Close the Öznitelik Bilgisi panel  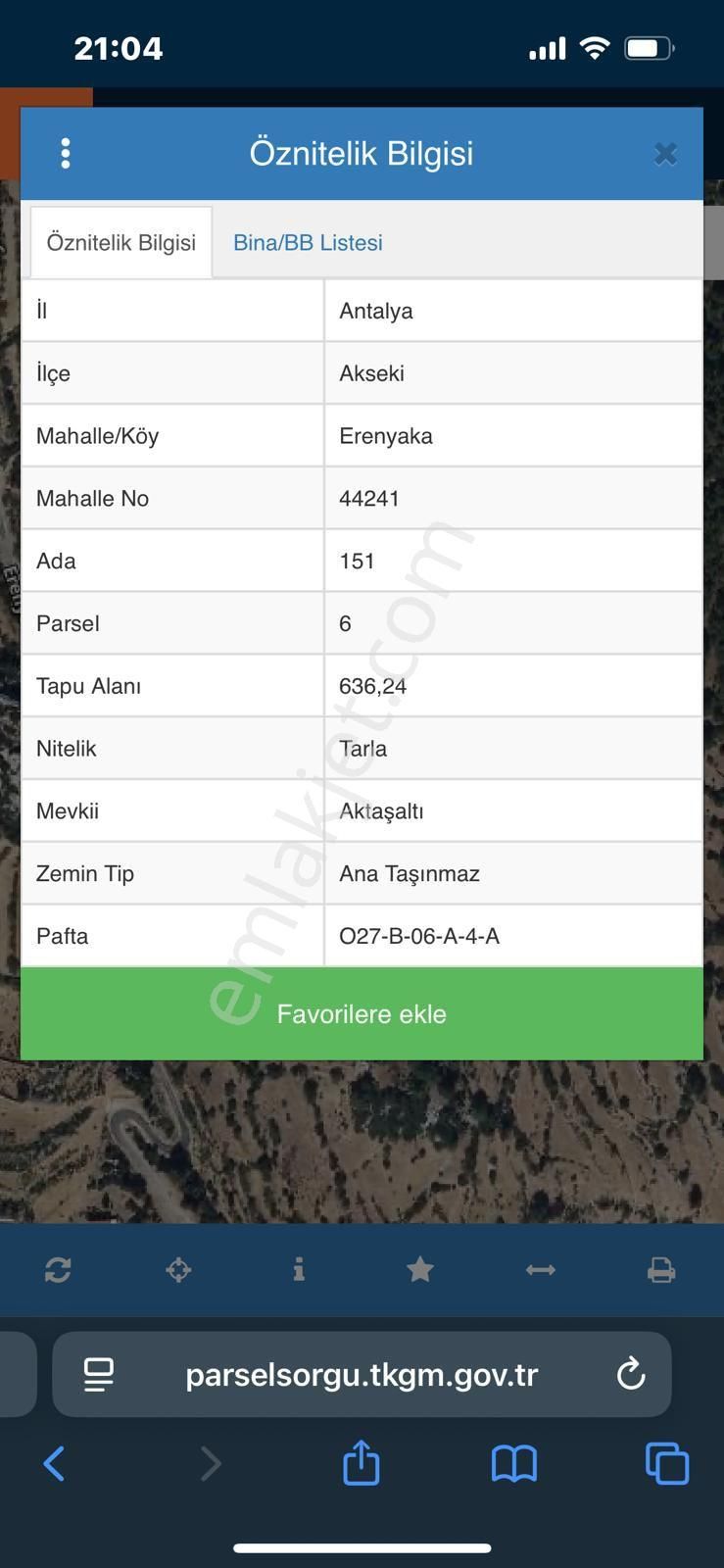(665, 153)
